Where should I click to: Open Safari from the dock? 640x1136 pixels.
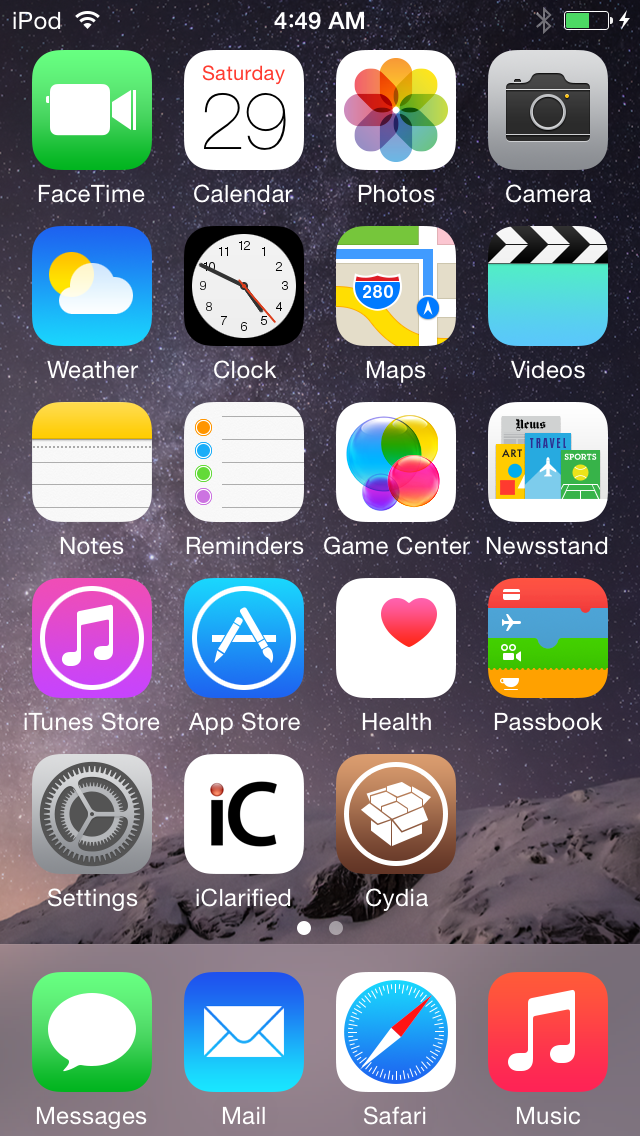(x=396, y=1032)
